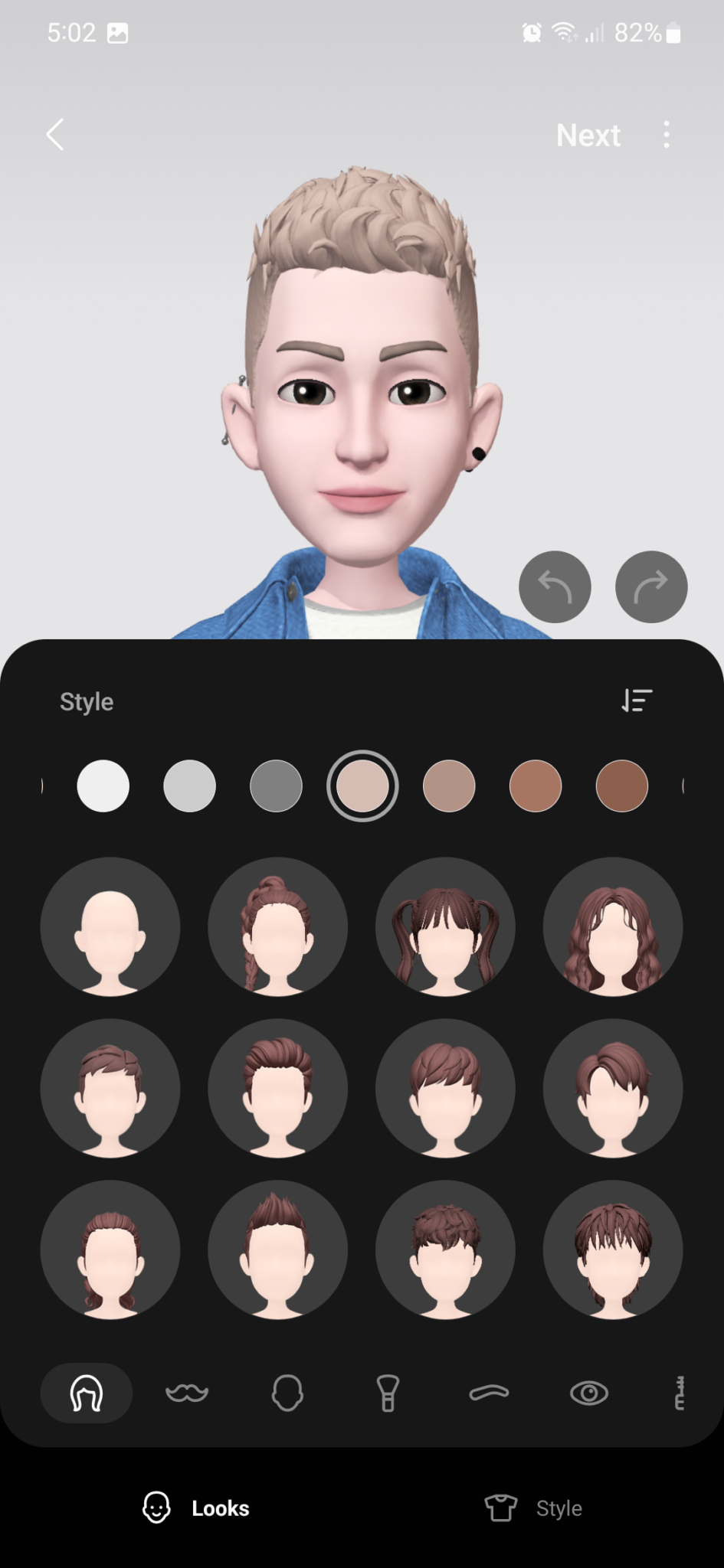724x1568 pixels.
Task: Select the bald hairstyle
Action: click(x=110, y=926)
